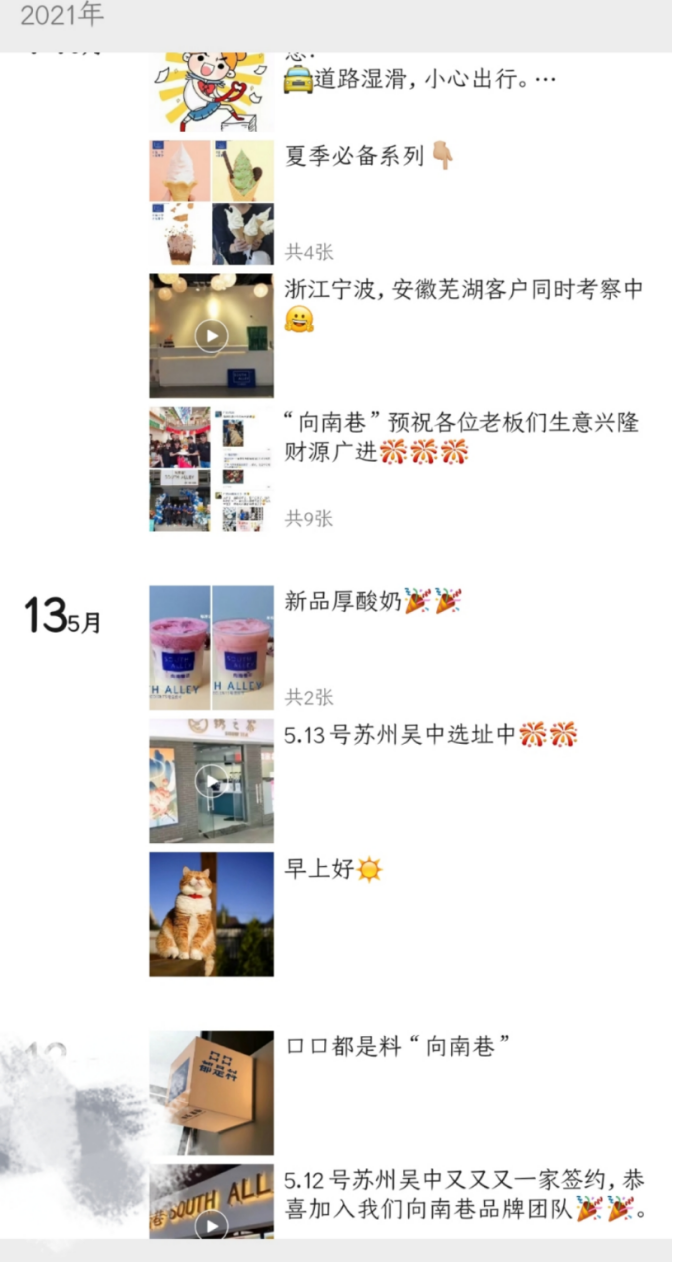Open the 道路湿滑 小心出行 post

click(211, 92)
